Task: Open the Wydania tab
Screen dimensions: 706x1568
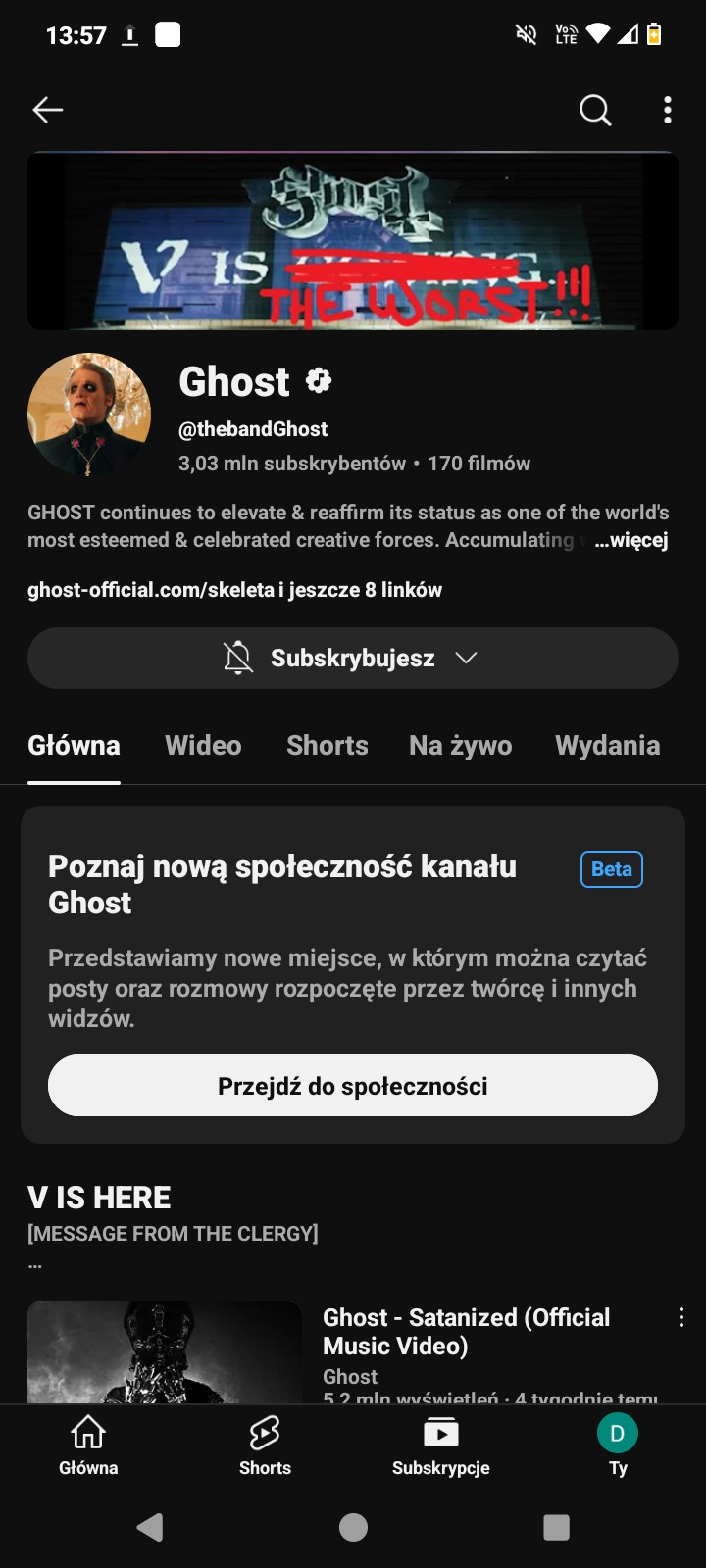Action: pyautogui.click(x=607, y=746)
